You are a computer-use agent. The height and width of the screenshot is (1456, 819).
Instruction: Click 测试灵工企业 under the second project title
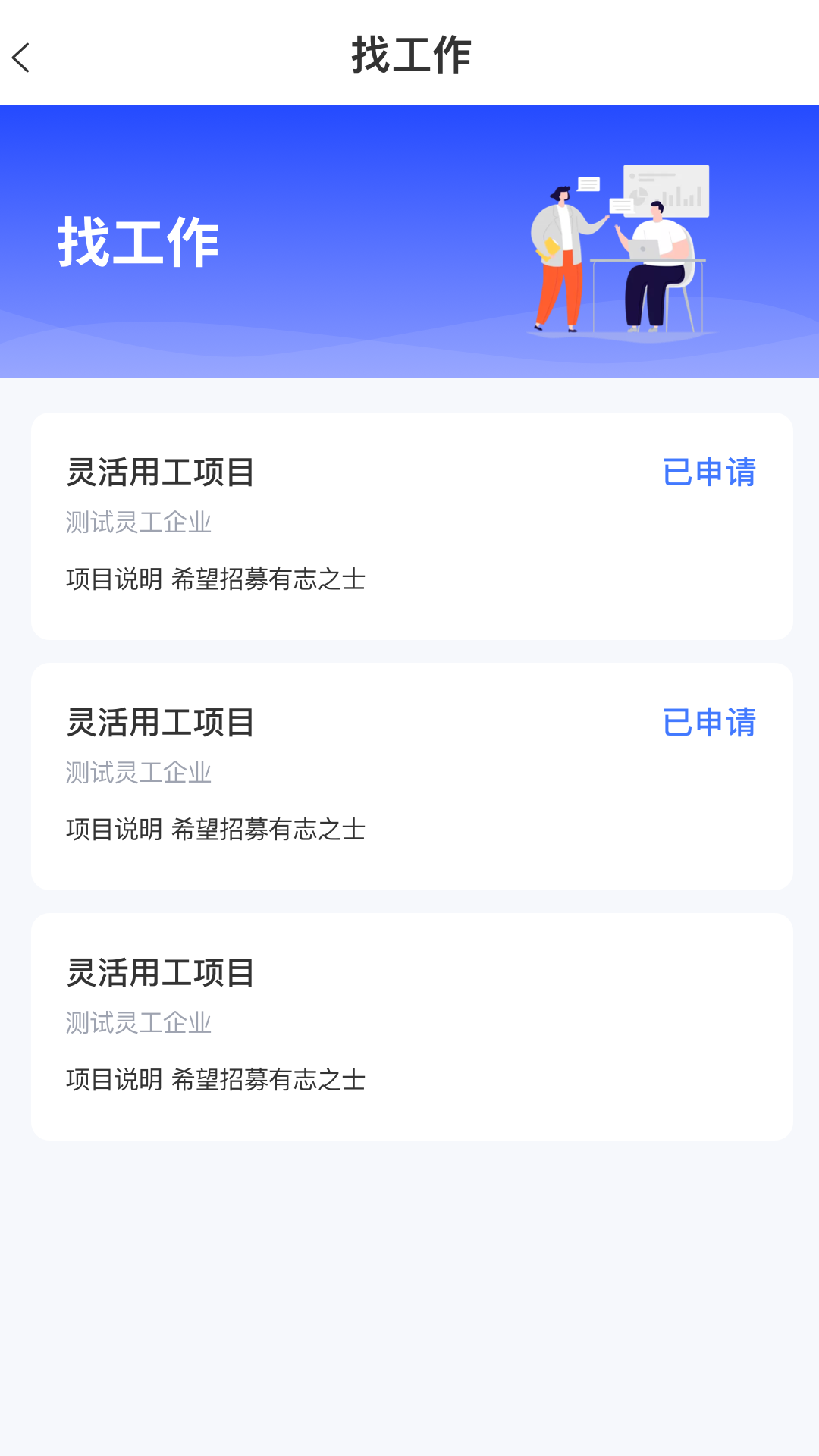pyautogui.click(x=138, y=772)
